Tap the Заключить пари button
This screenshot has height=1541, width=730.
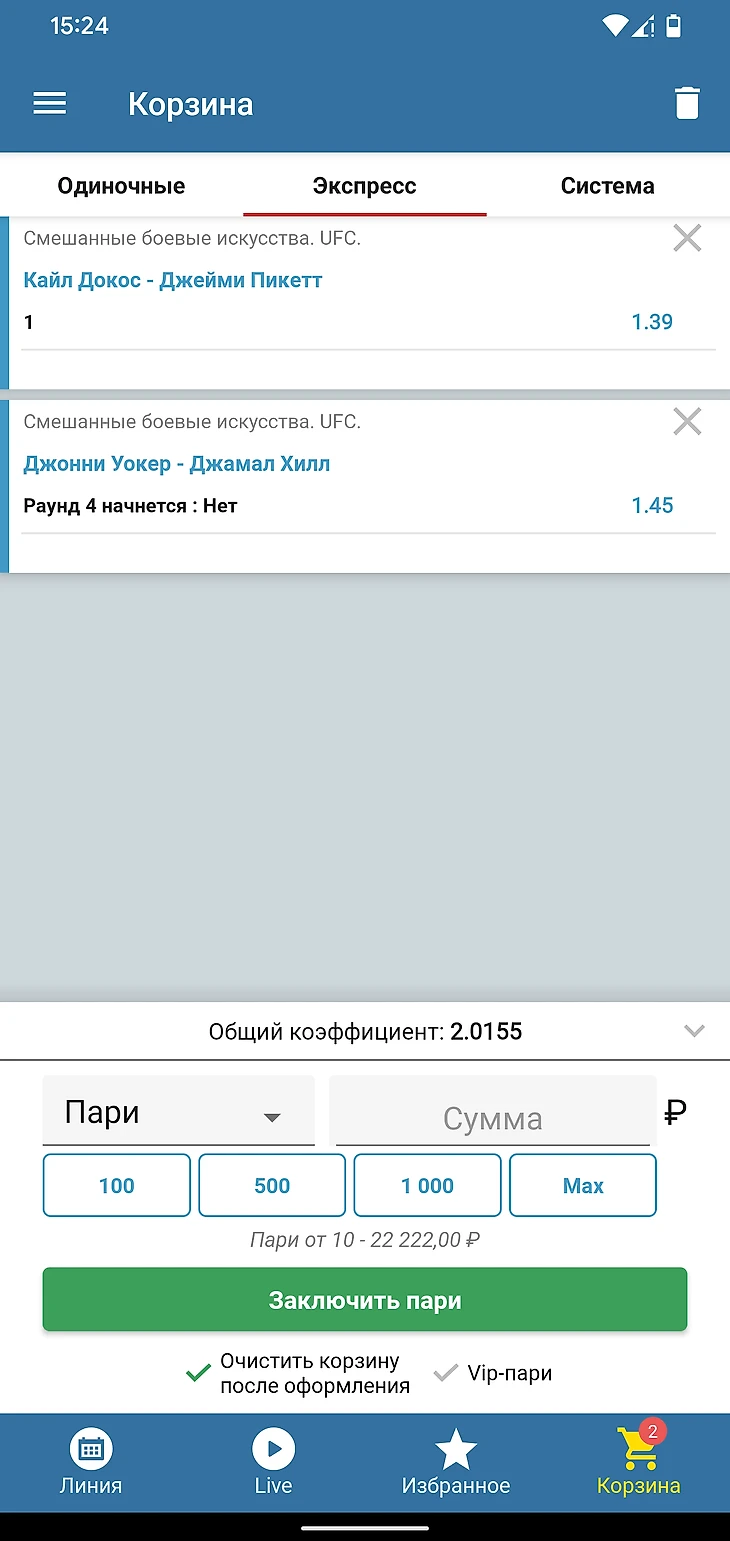(364, 1300)
